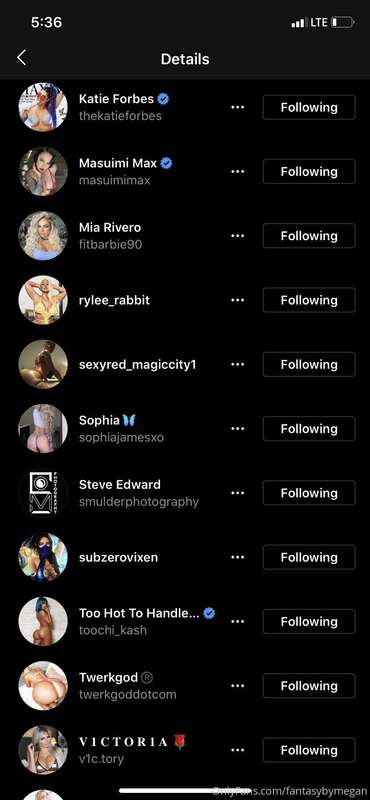Open Katie Forbes profile row
The width and height of the screenshot is (370, 800).
(185, 107)
